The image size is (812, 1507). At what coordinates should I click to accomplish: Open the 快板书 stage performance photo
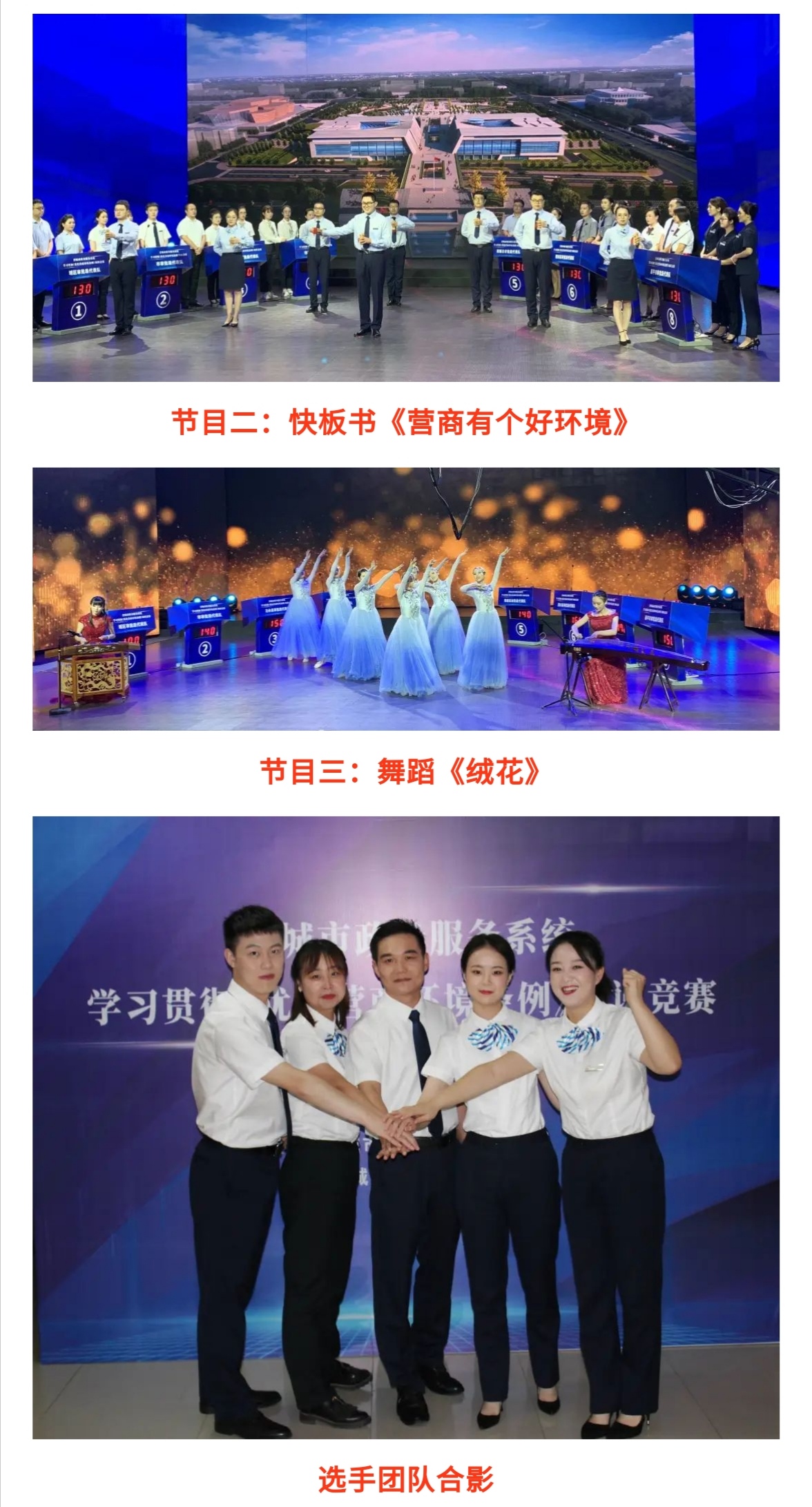point(406,198)
